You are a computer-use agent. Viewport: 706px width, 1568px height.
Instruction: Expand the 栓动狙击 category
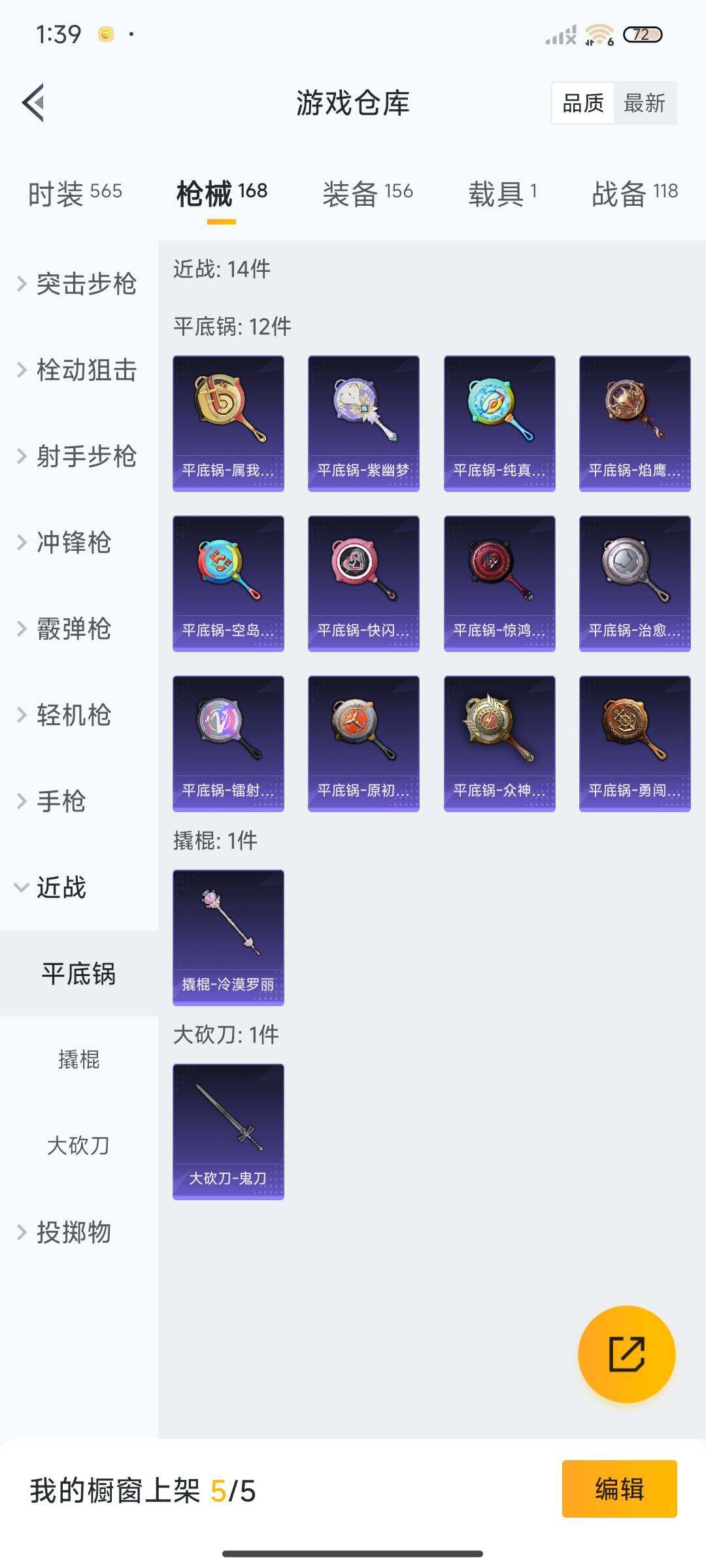(x=78, y=370)
